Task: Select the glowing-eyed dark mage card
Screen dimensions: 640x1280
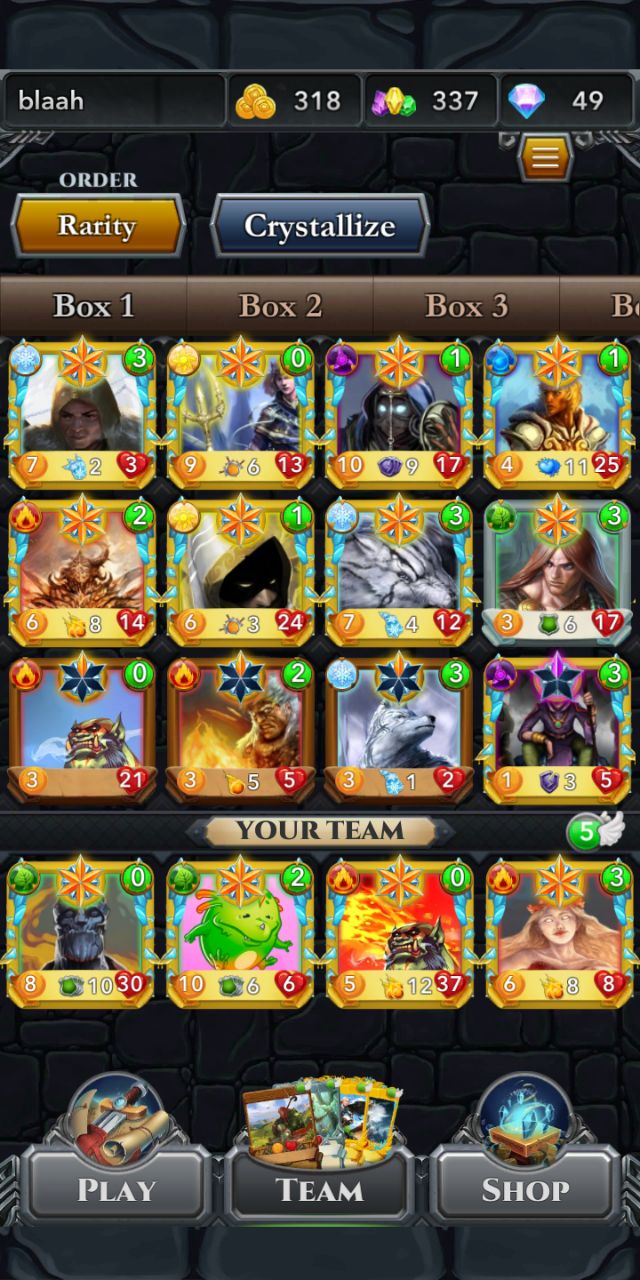Action: coord(400,413)
